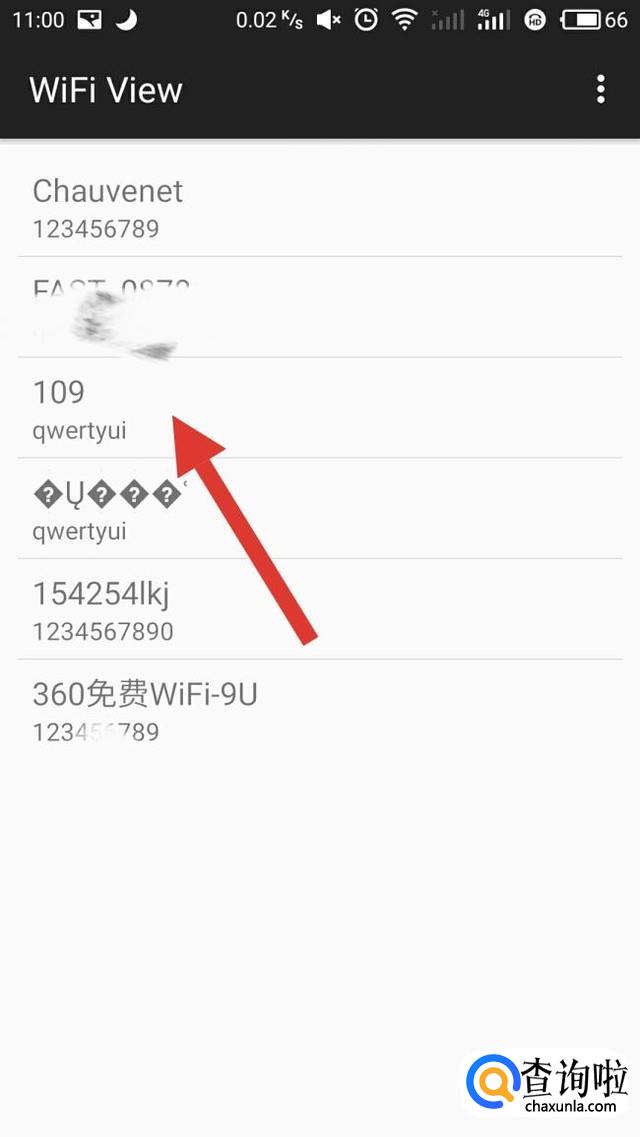640x1137 pixels.
Task: Open the three-dot overflow menu
Action: (600, 89)
